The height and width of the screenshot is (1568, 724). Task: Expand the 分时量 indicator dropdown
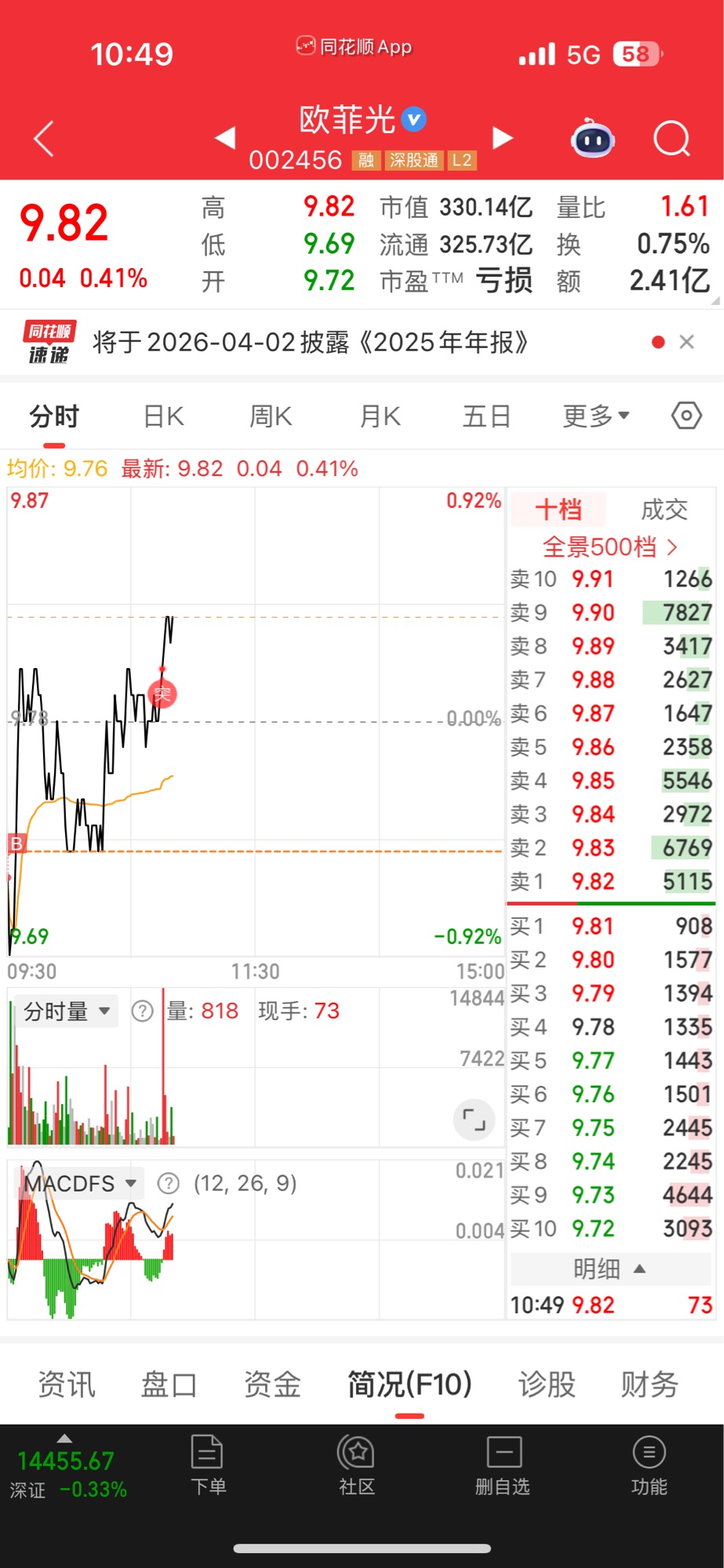coord(67,1011)
